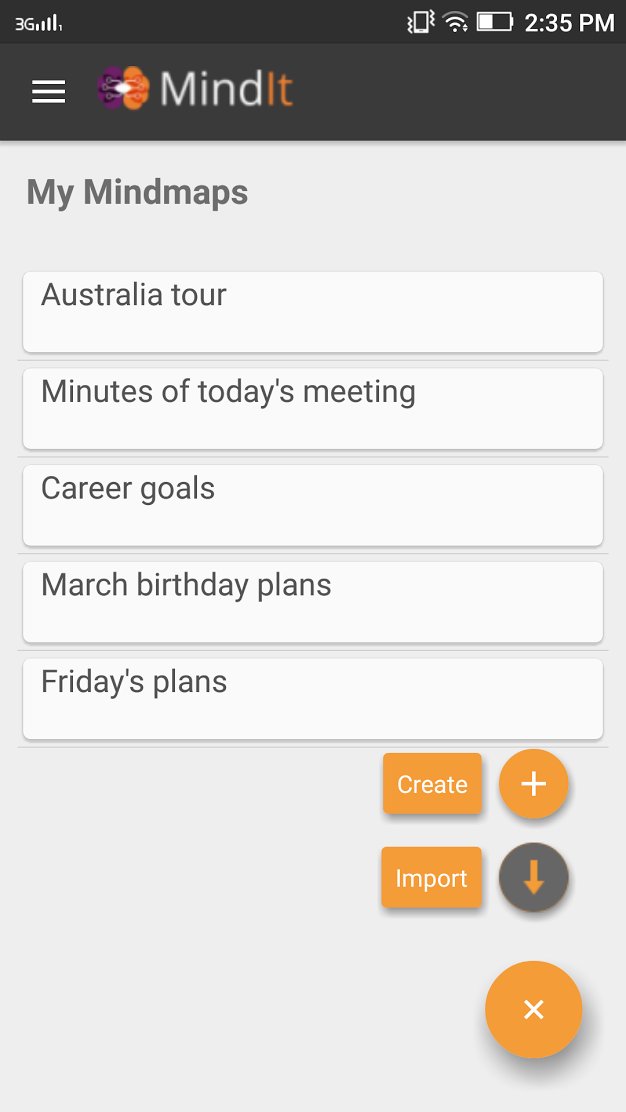Image resolution: width=626 pixels, height=1112 pixels.
Task: Open the Australia tour mindmap
Action: coord(312,311)
